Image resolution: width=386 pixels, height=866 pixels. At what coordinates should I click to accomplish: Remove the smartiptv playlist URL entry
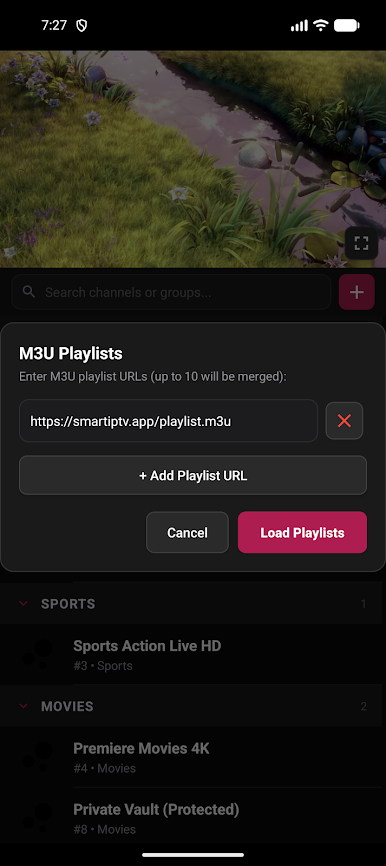(344, 421)
